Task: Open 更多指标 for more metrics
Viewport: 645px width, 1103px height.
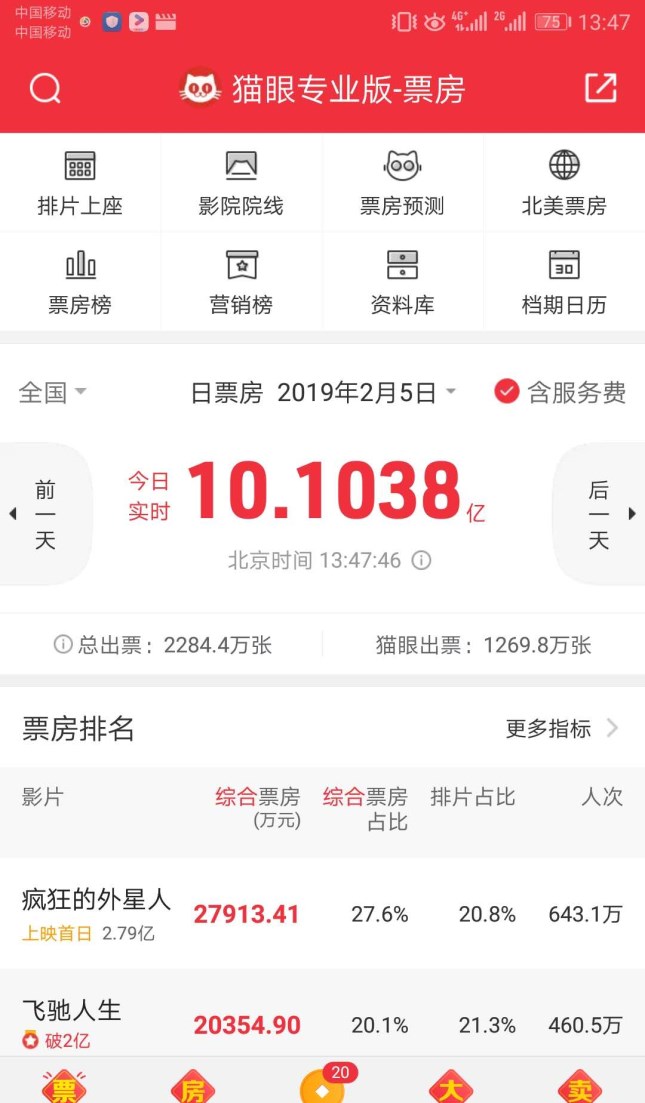Action: coord(562,729)
